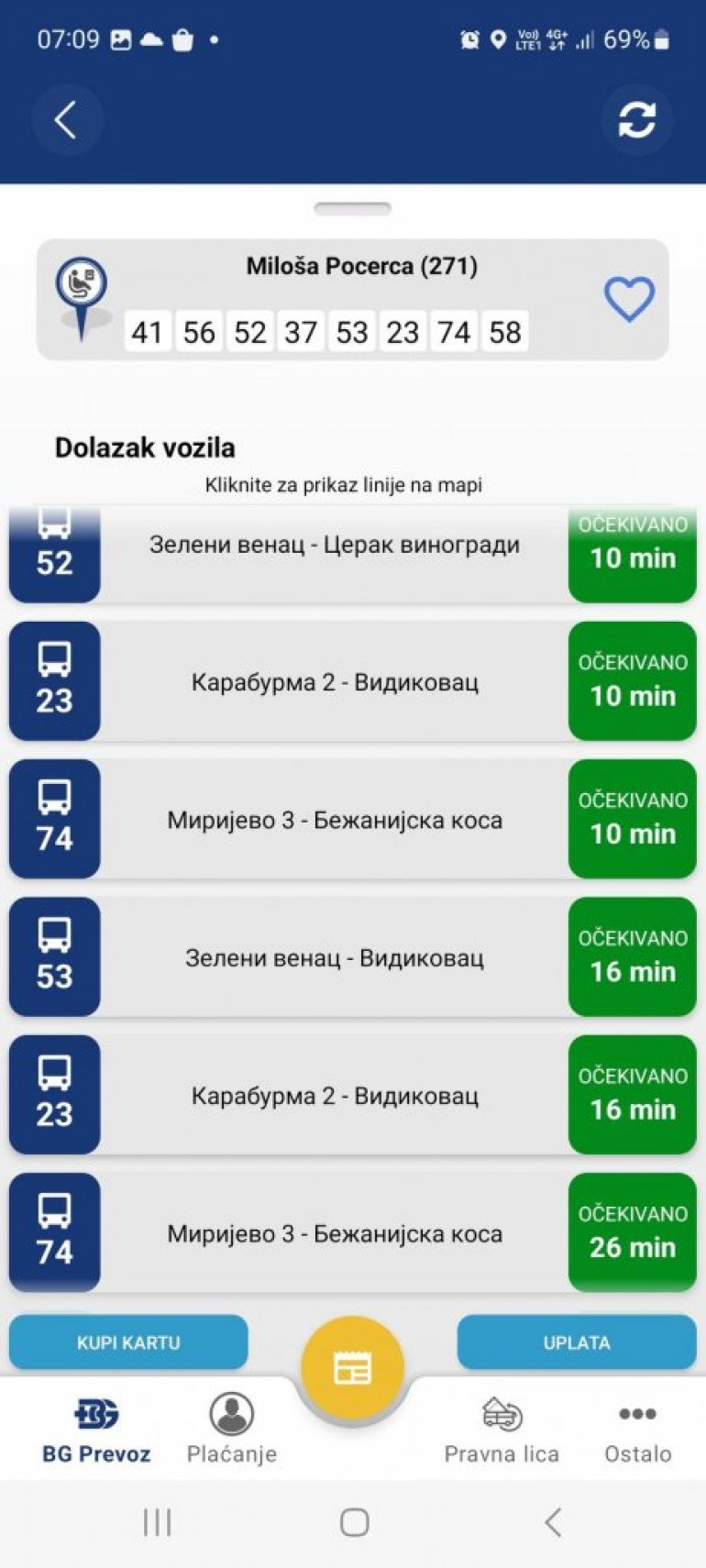The width and height of the screenshot is (706, 1568).
Task: Switch to the BG Prevoz tab
Action: tap(96, 1430)
